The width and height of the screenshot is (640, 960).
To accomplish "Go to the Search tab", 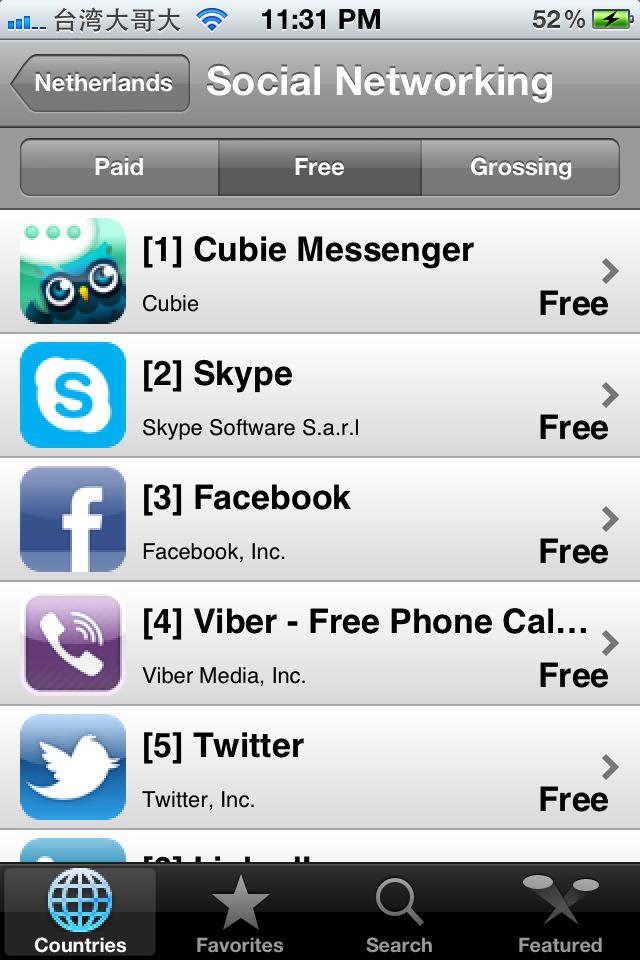I will (x=399, y=912).
